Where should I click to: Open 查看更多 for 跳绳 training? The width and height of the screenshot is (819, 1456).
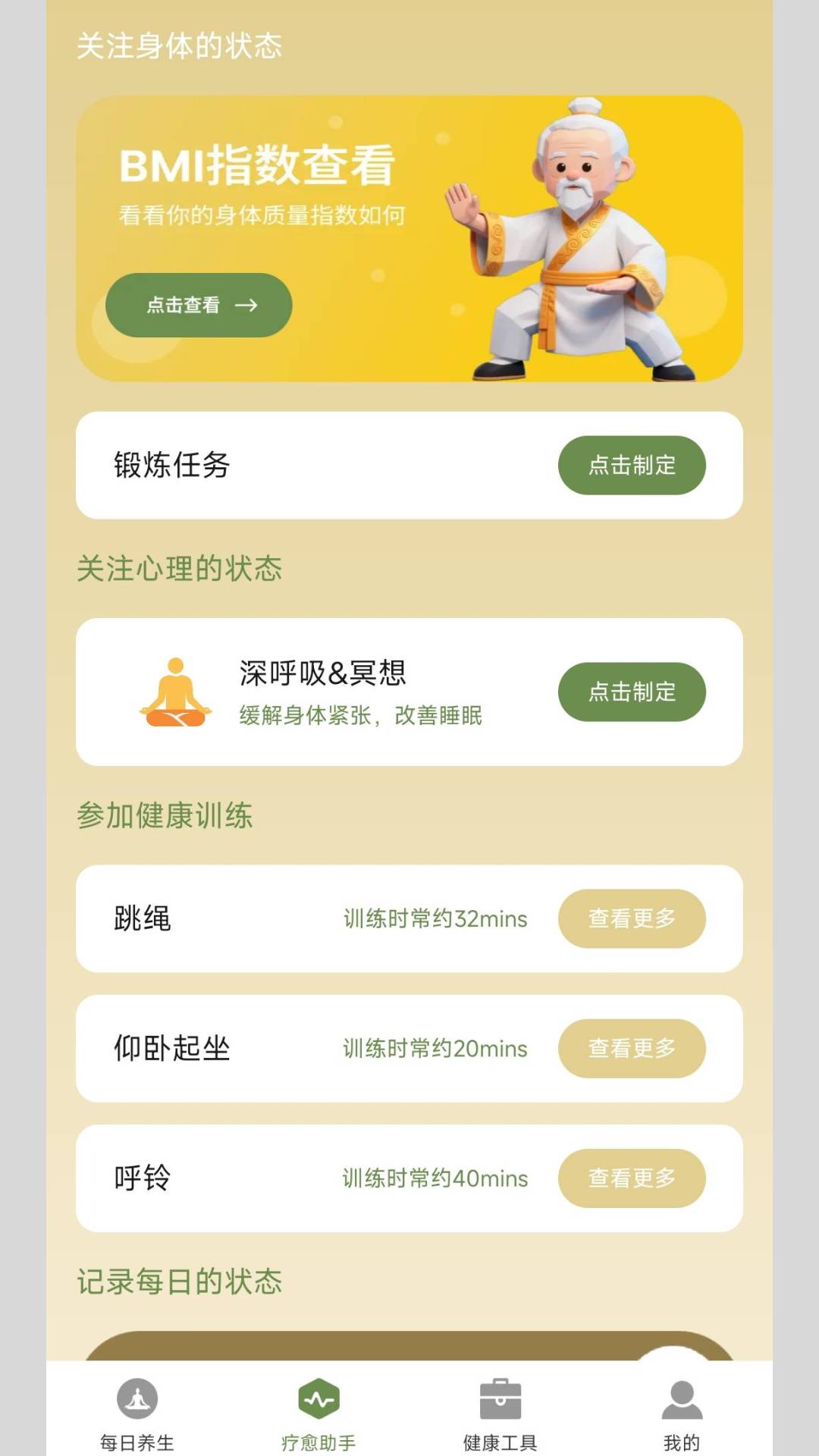click(x=632, y=918)
